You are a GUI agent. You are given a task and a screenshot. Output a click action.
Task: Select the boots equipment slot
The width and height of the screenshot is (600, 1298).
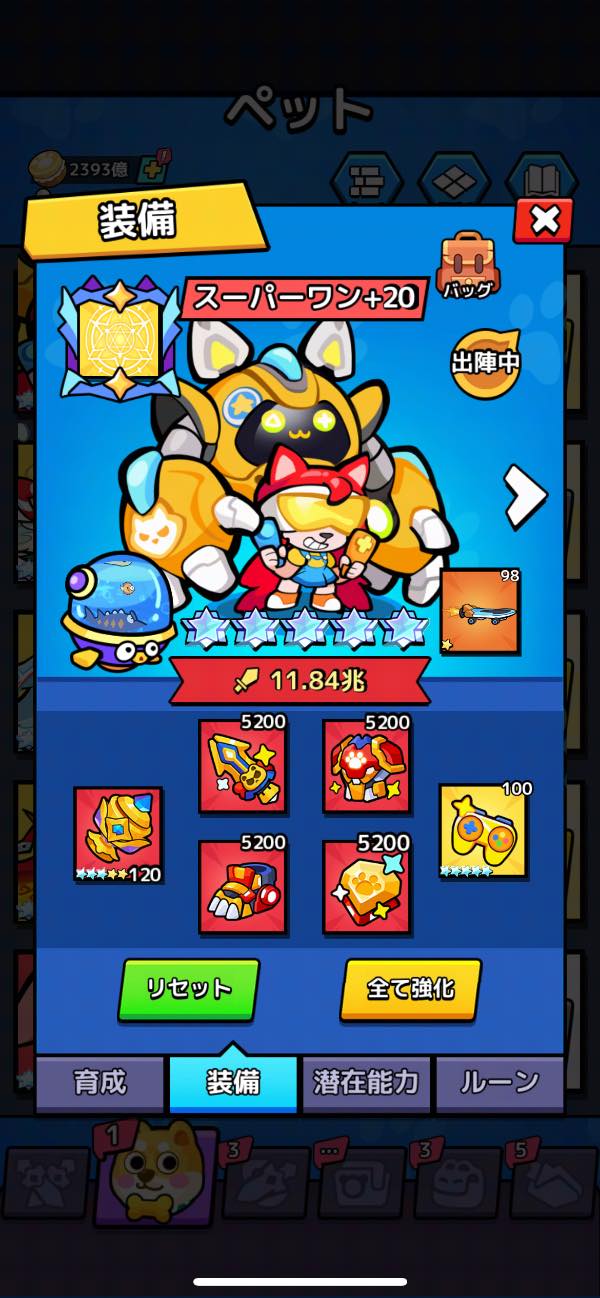coord(242,887)
